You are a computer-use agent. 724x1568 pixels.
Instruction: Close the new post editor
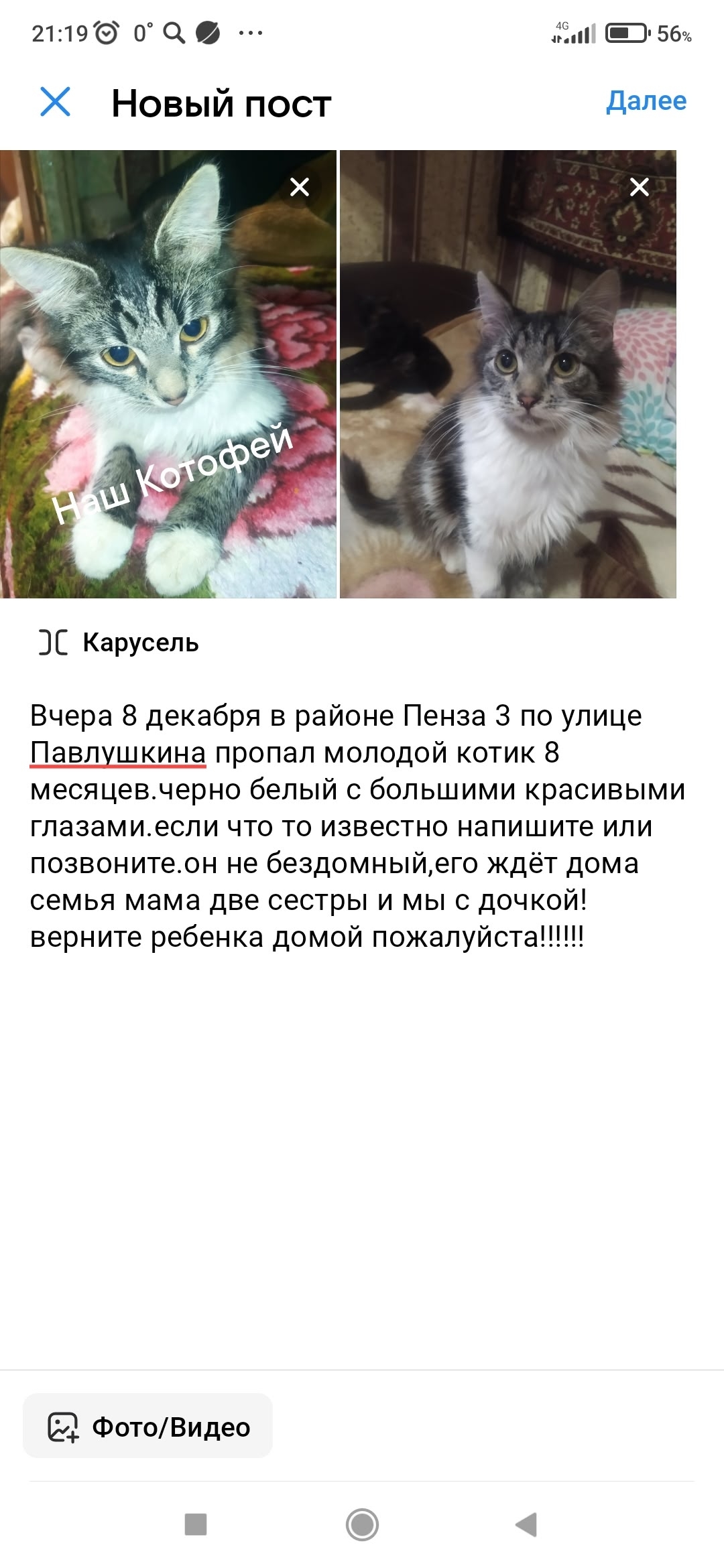pyautogui.click(x=55, y=103)
